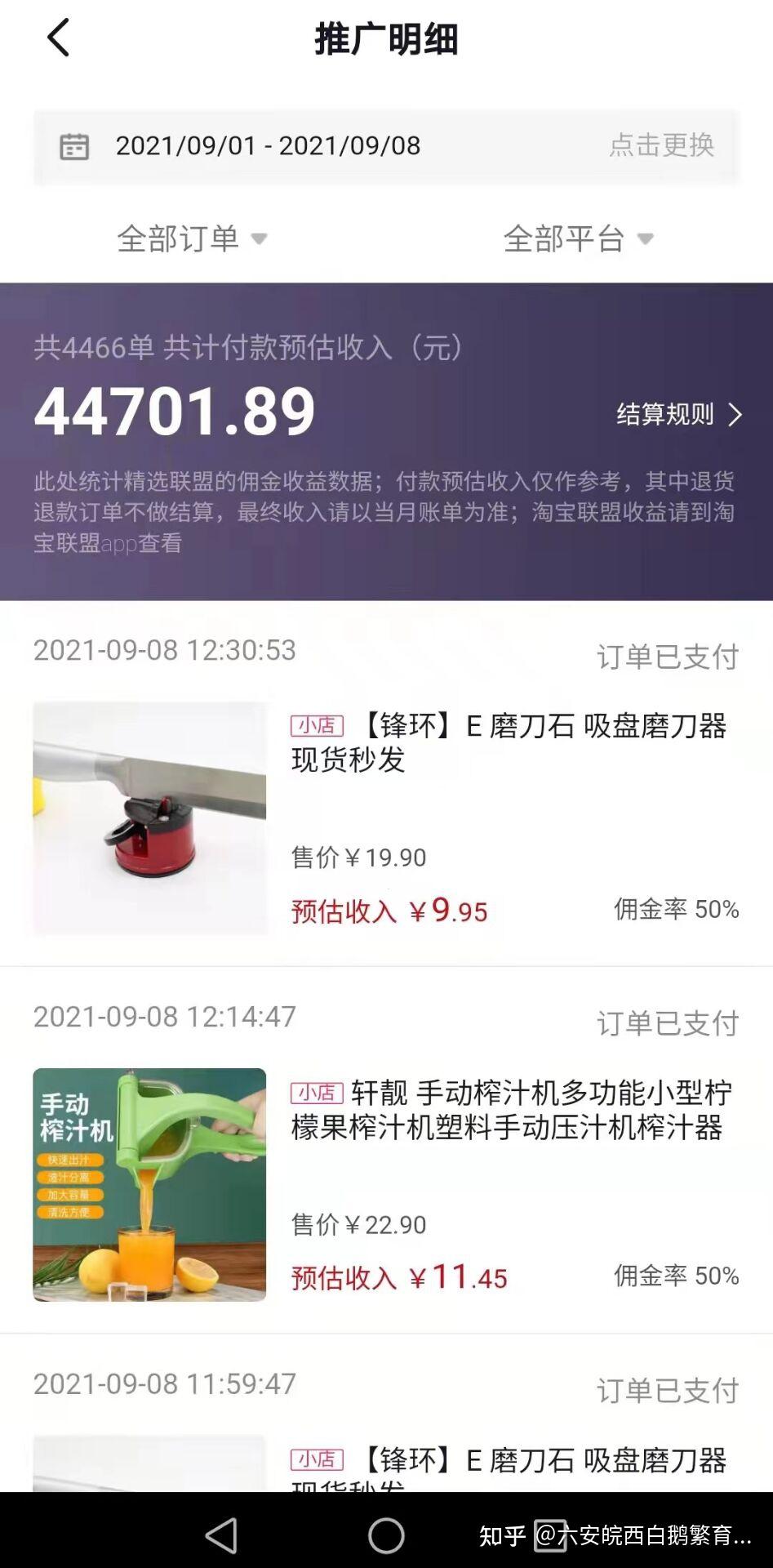Expand the 全部订单 filter dropdown
Screen dimensions: 773x1568
(x=192, y=238)
